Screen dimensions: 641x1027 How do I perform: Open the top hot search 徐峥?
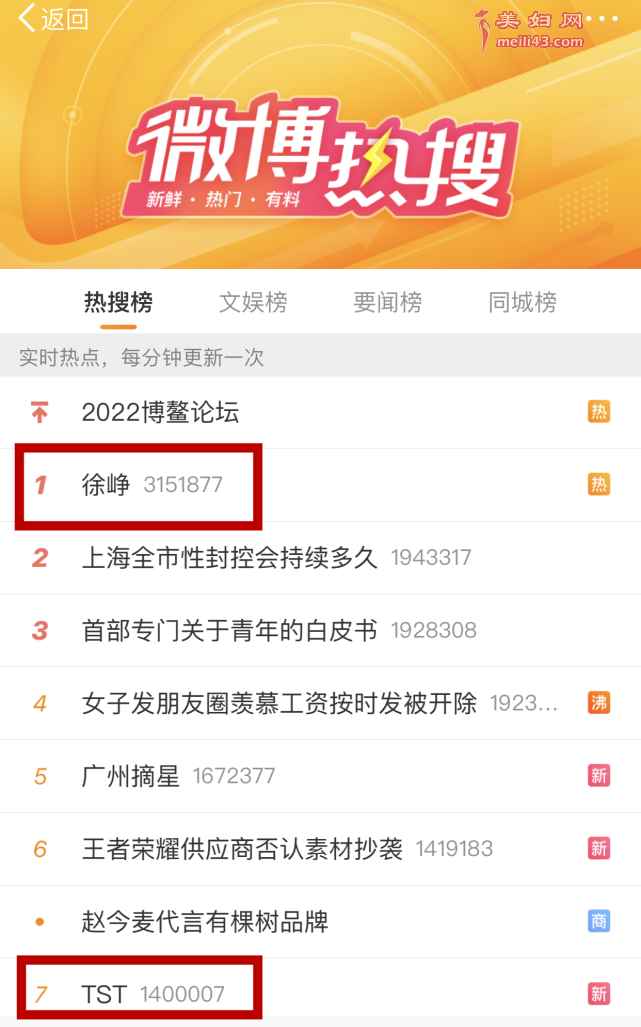(106, 485)
